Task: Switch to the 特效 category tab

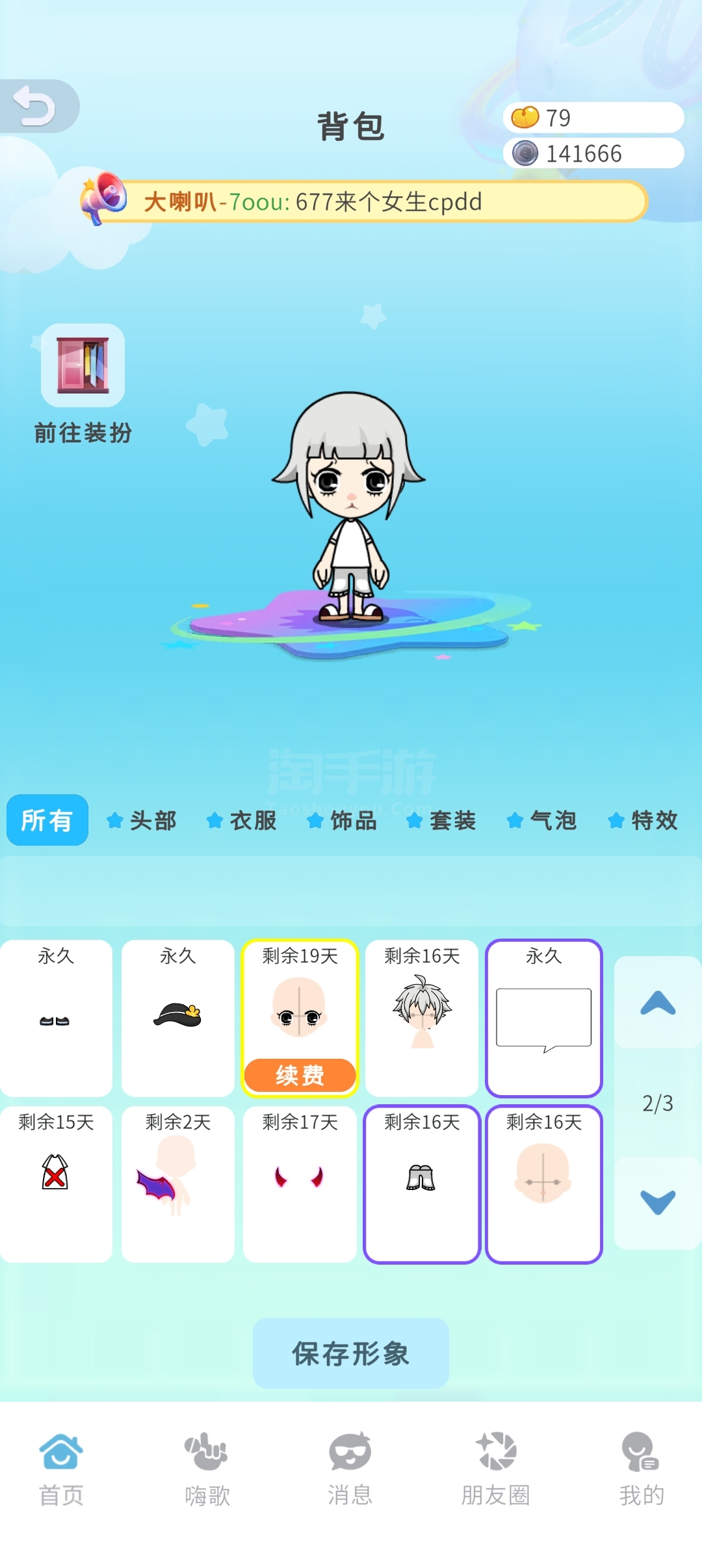Action: pyautogui.click(x=643, y=820)
